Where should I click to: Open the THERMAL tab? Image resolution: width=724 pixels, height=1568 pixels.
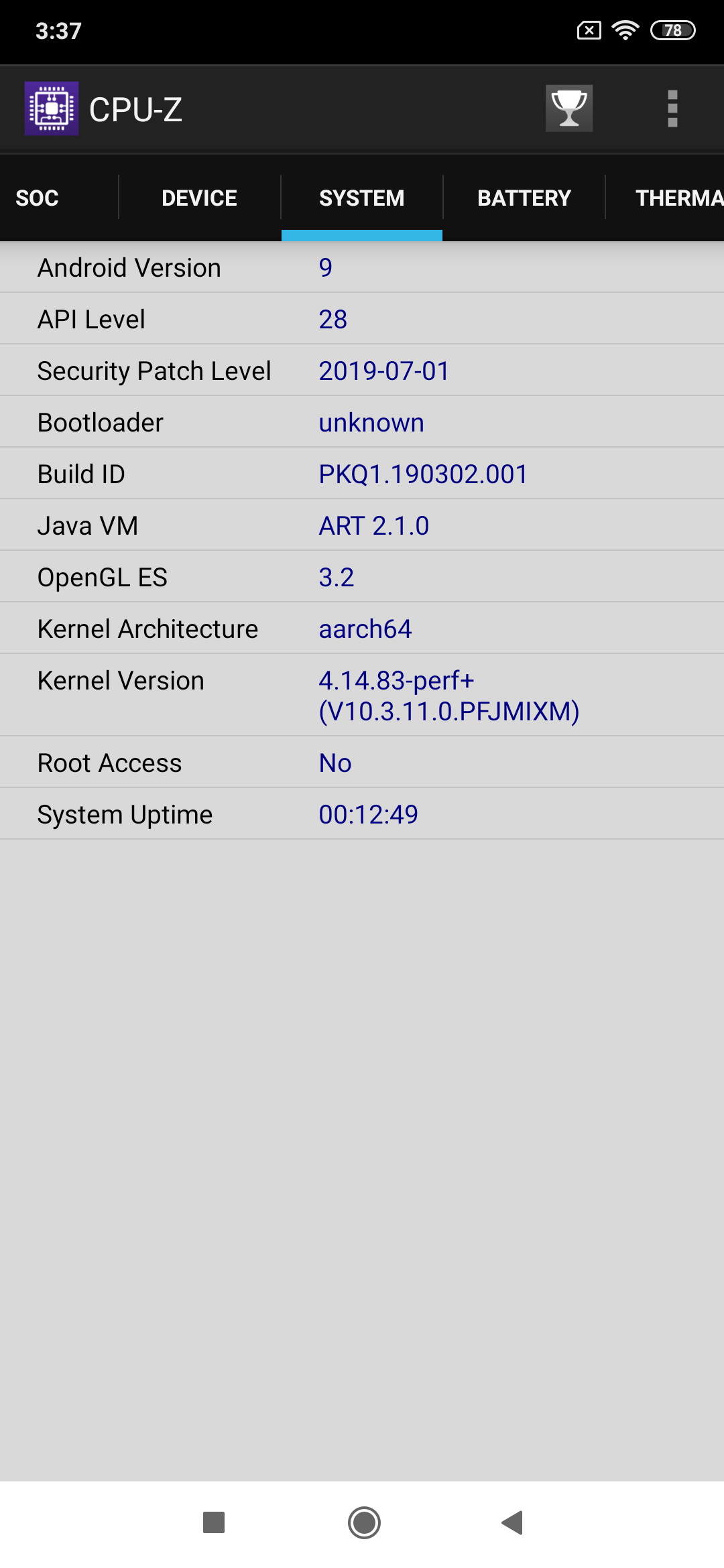coord(677,198)
